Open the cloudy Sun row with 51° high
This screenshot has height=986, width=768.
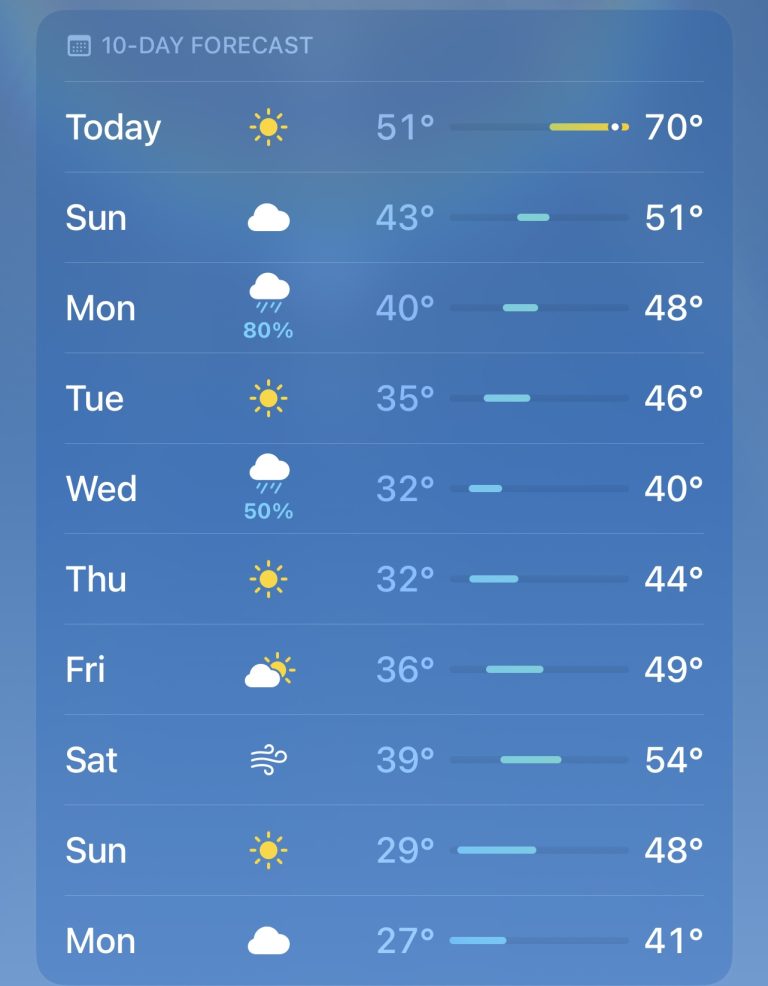point(384,217)
